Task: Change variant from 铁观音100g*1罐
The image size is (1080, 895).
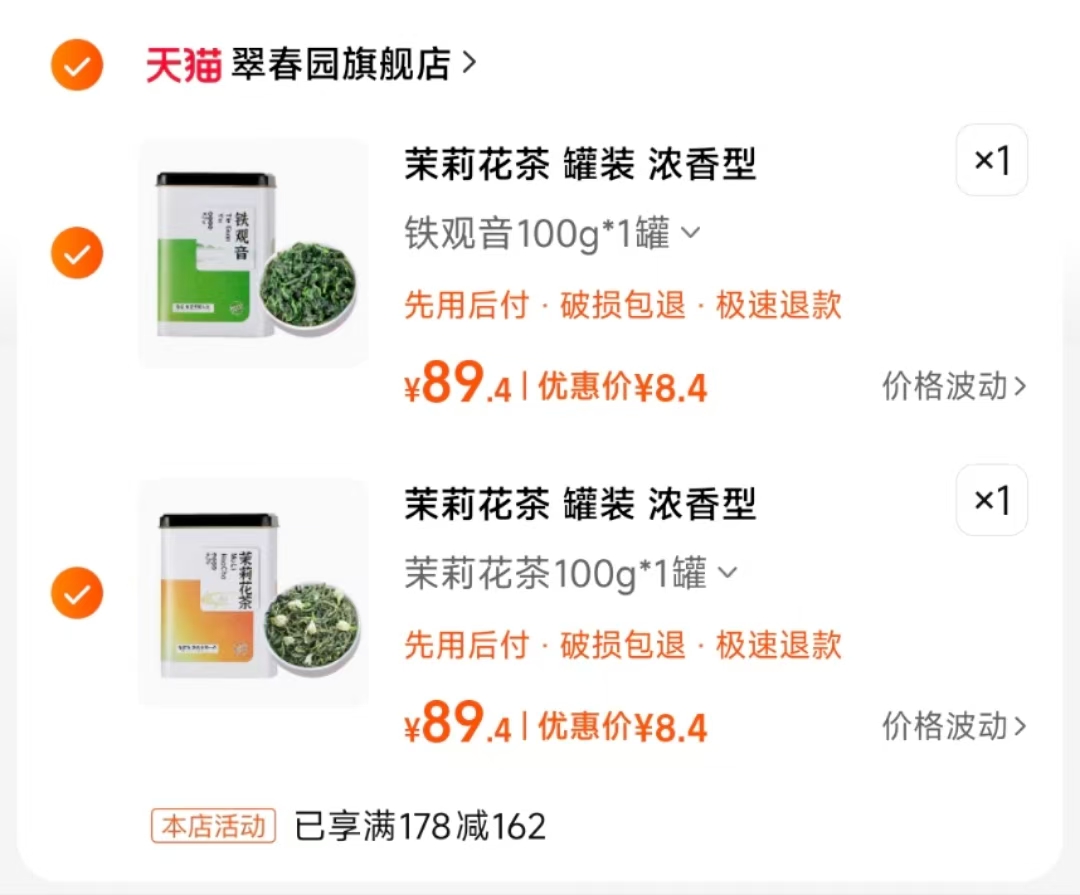Action: pos(552,234)
